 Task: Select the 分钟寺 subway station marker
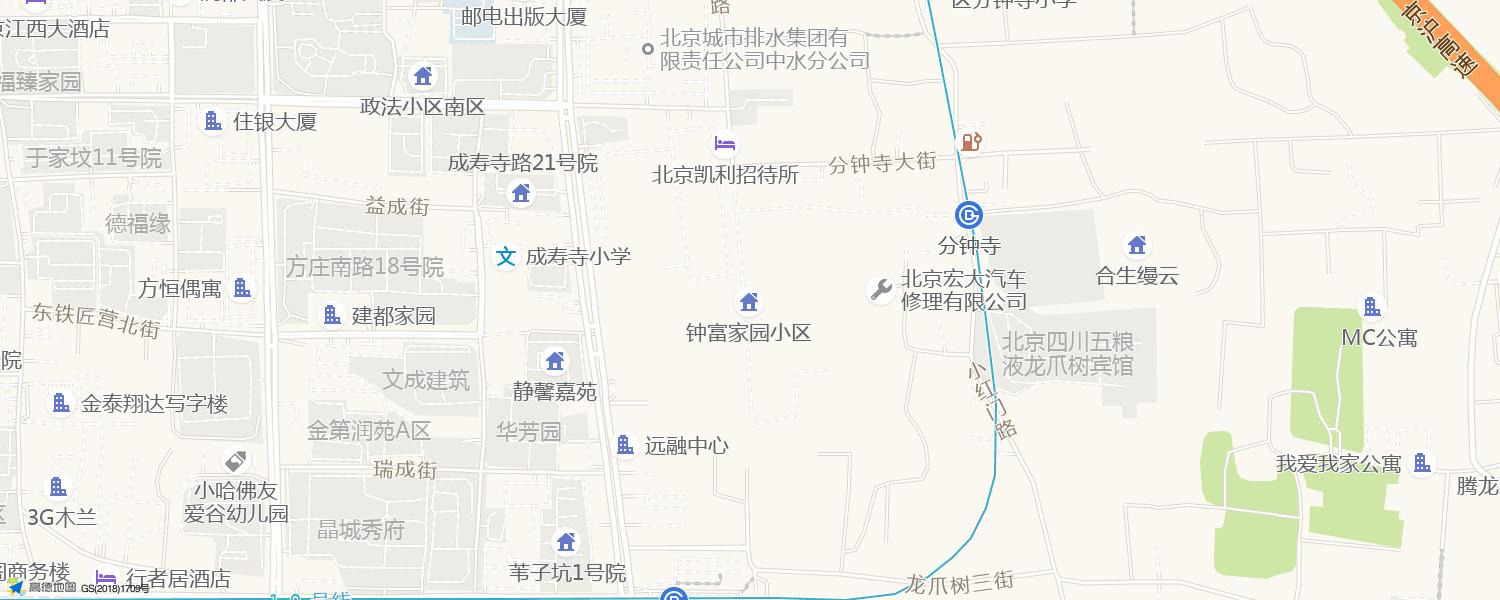point(969,215)
